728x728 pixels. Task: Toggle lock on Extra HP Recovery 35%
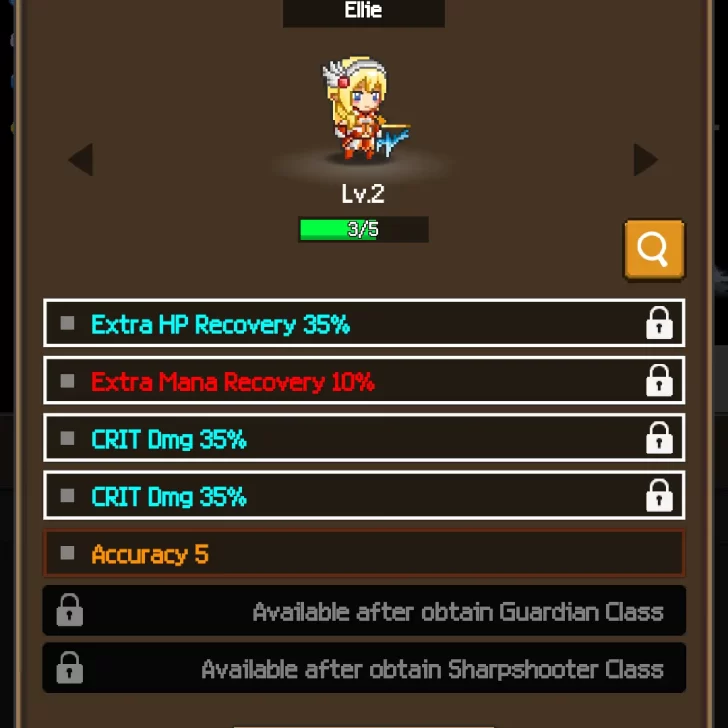(x=658, y=324)
